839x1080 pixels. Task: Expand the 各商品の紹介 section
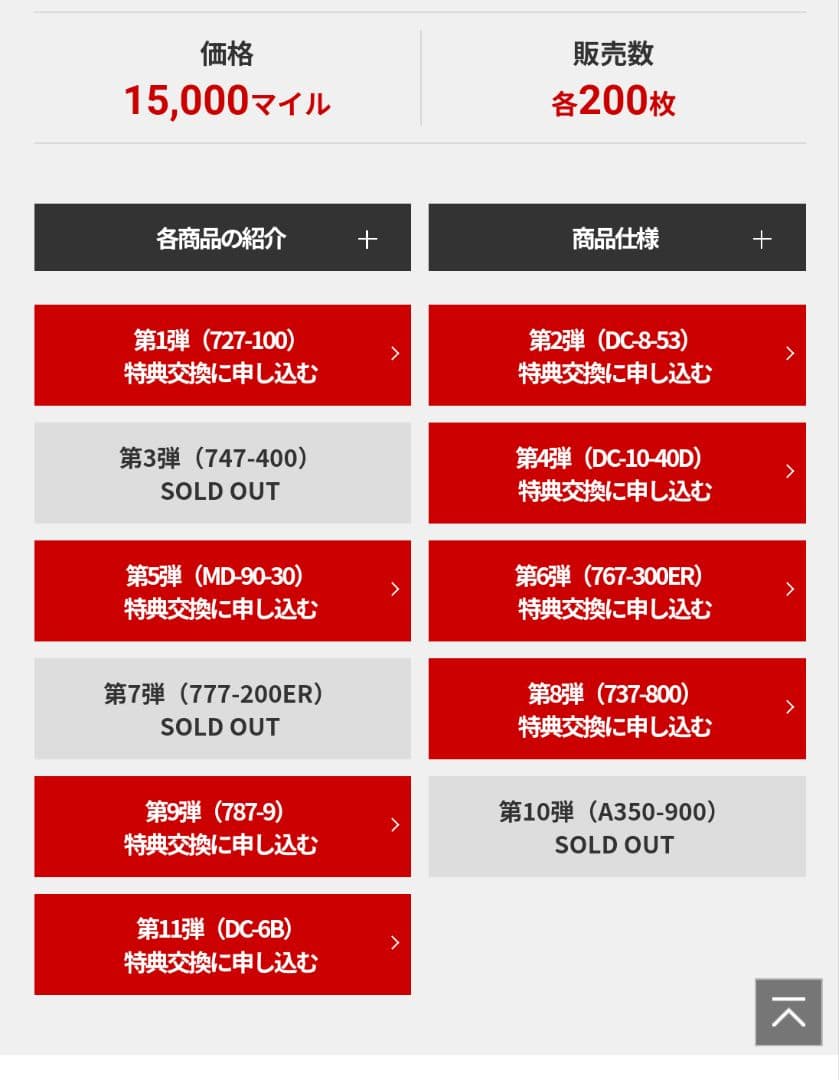(222, 238)
